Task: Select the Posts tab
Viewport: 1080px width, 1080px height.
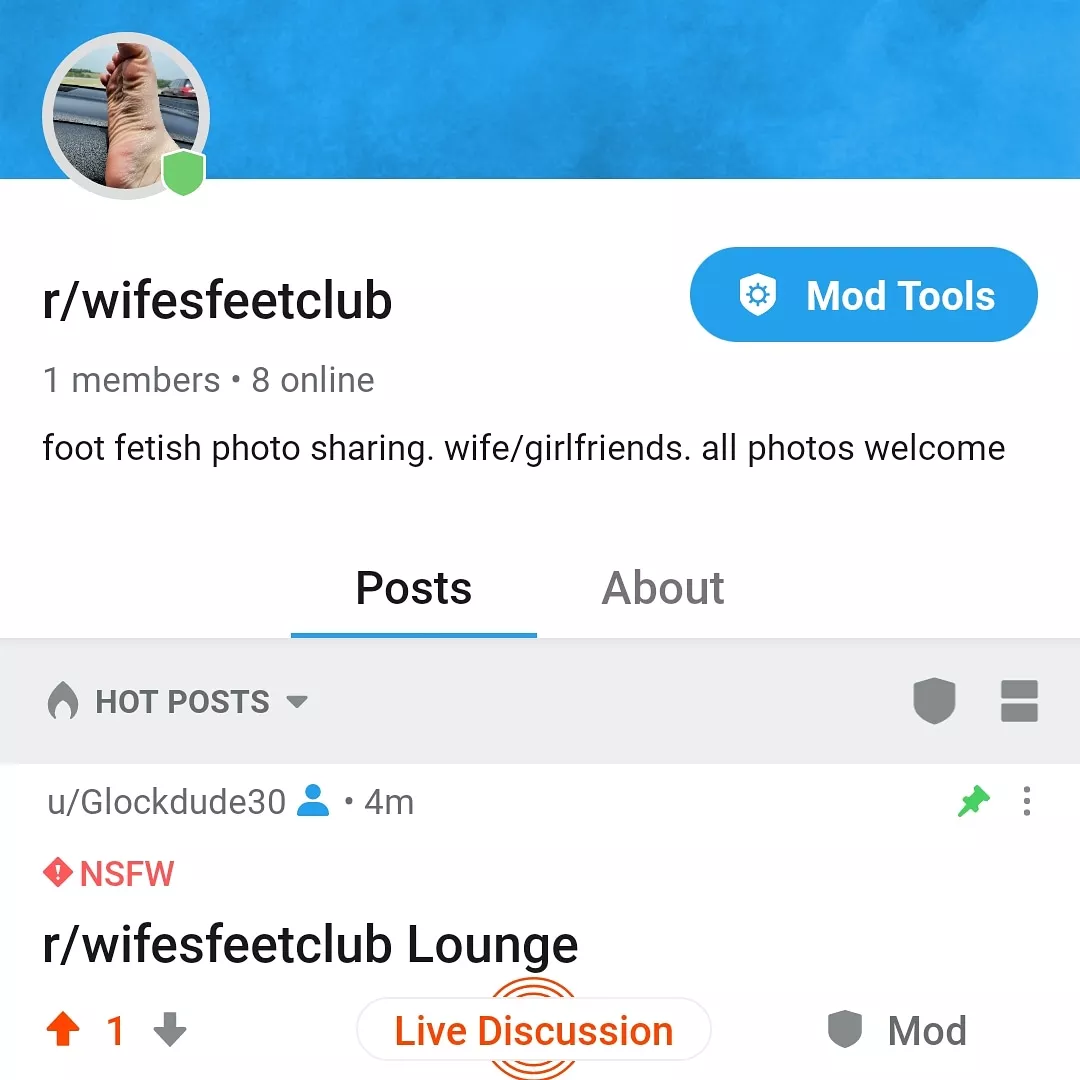Action: click(413, 588)
